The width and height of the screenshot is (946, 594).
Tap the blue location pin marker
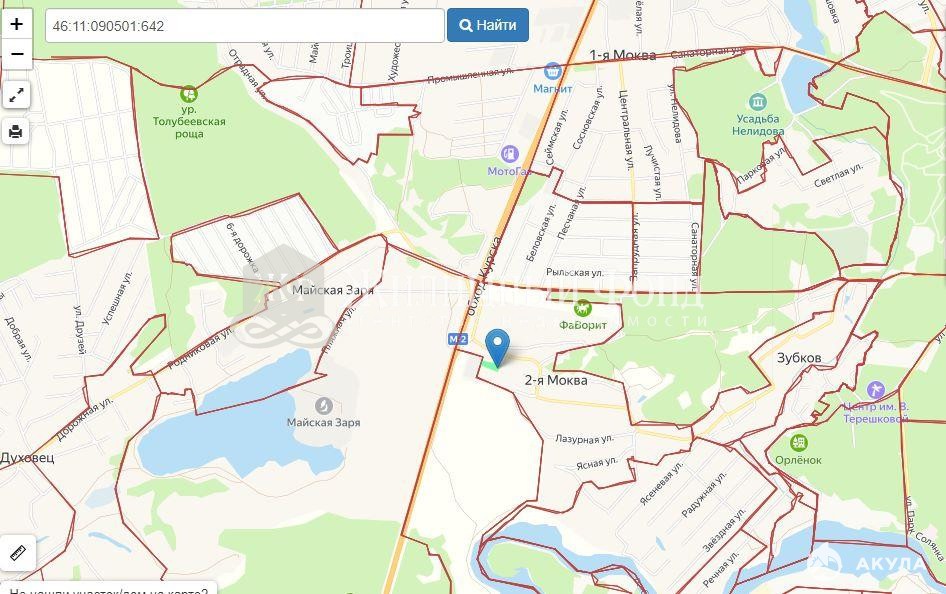(x=497, y=347)
